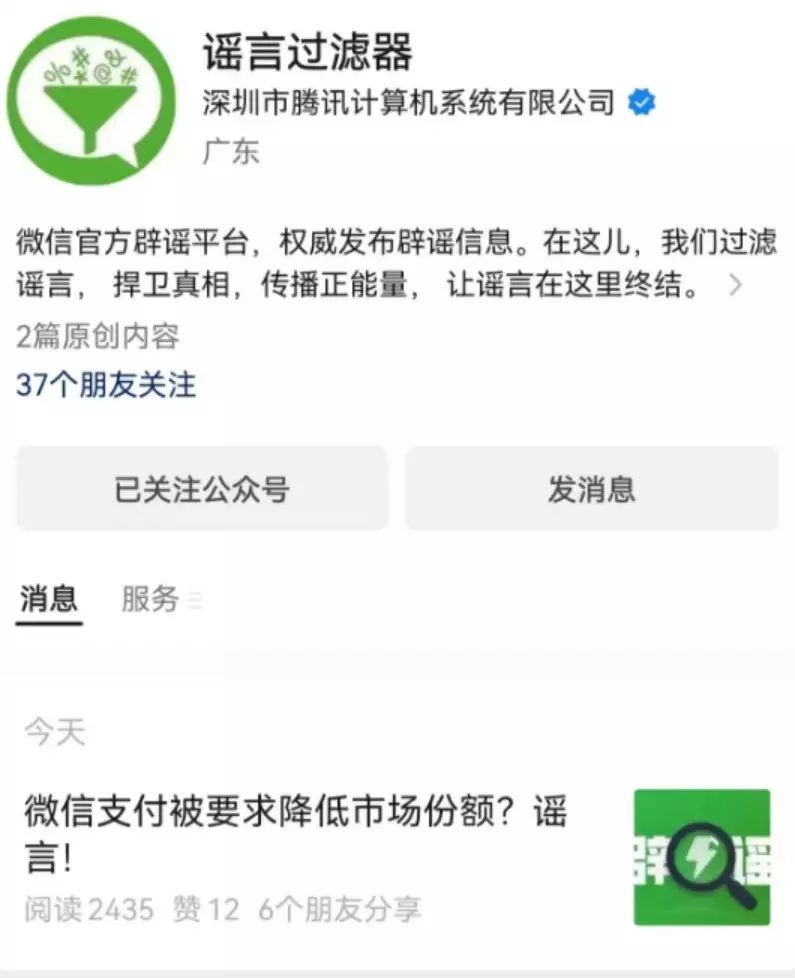795x978 pixels.
Task: Tap the 已关注公众号 button
Action: coord(201,489)
